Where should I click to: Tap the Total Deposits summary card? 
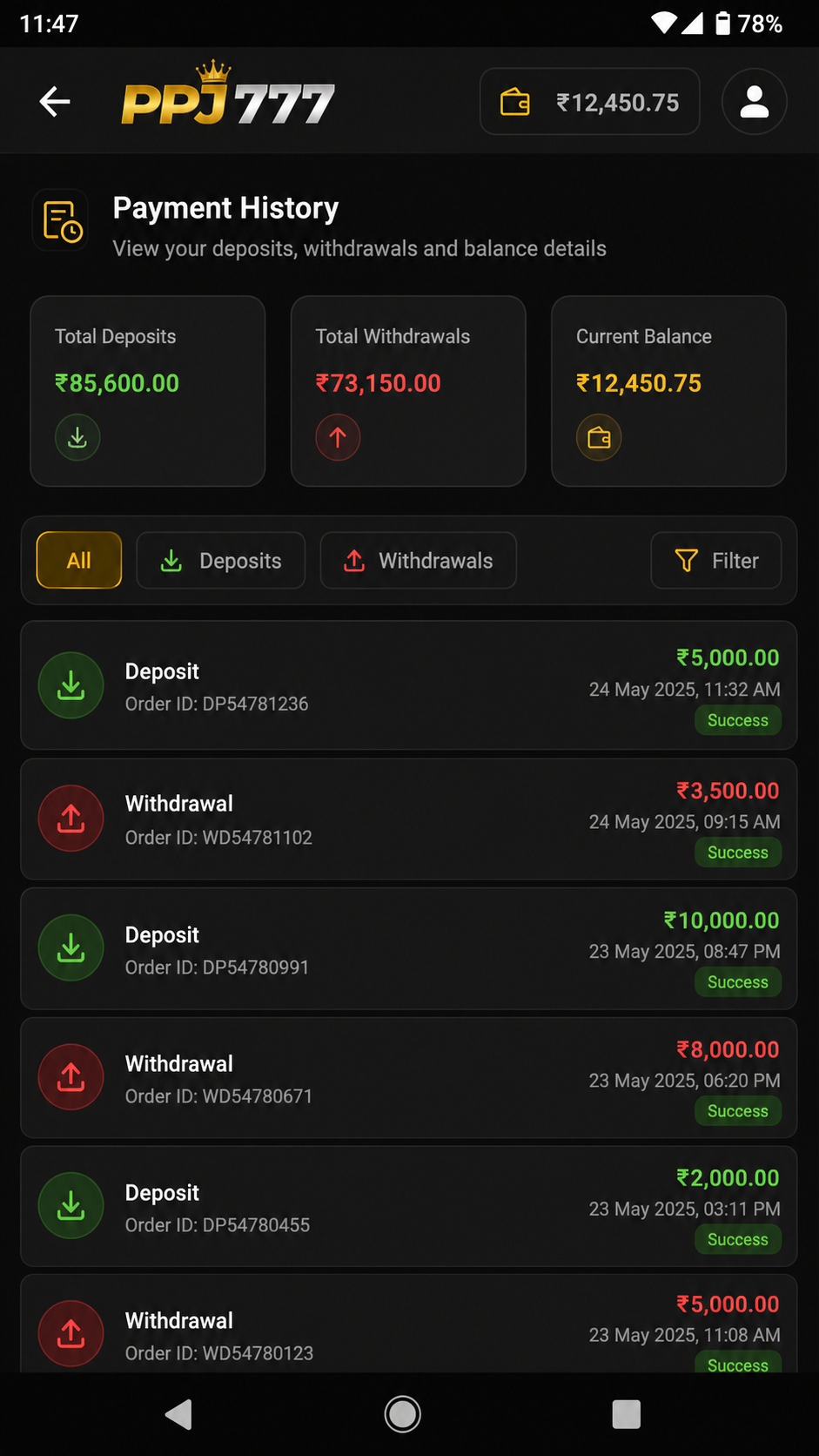(148, 391)
